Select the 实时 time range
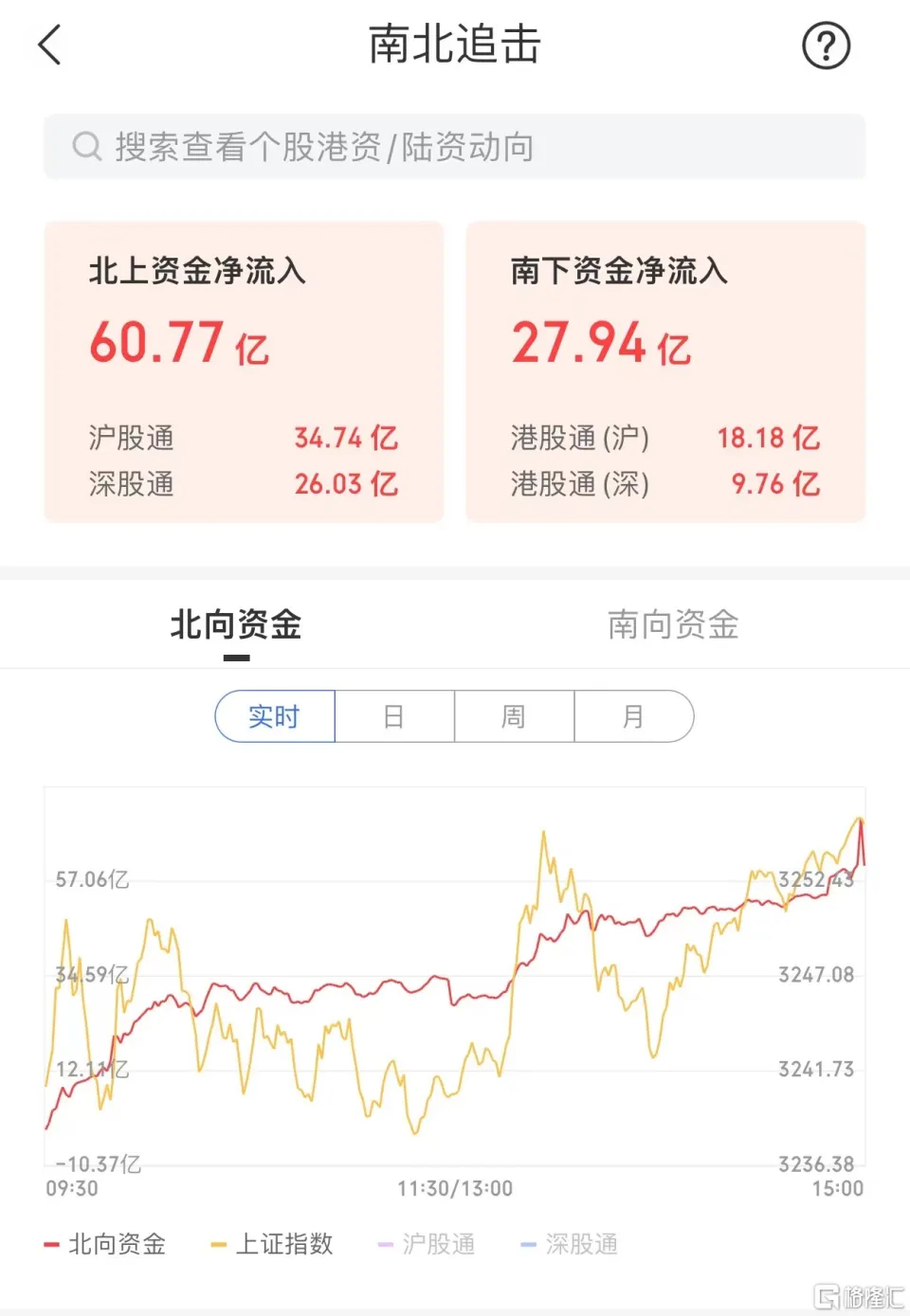This screenshot has width=910, height=1316. coord(275,716)
